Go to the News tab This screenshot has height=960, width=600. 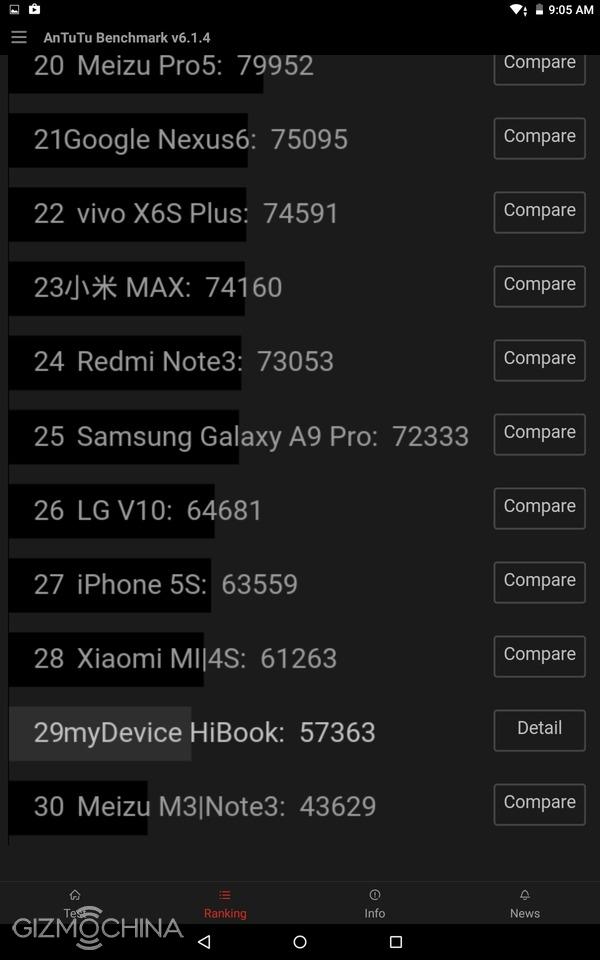[x=525, y=903]
